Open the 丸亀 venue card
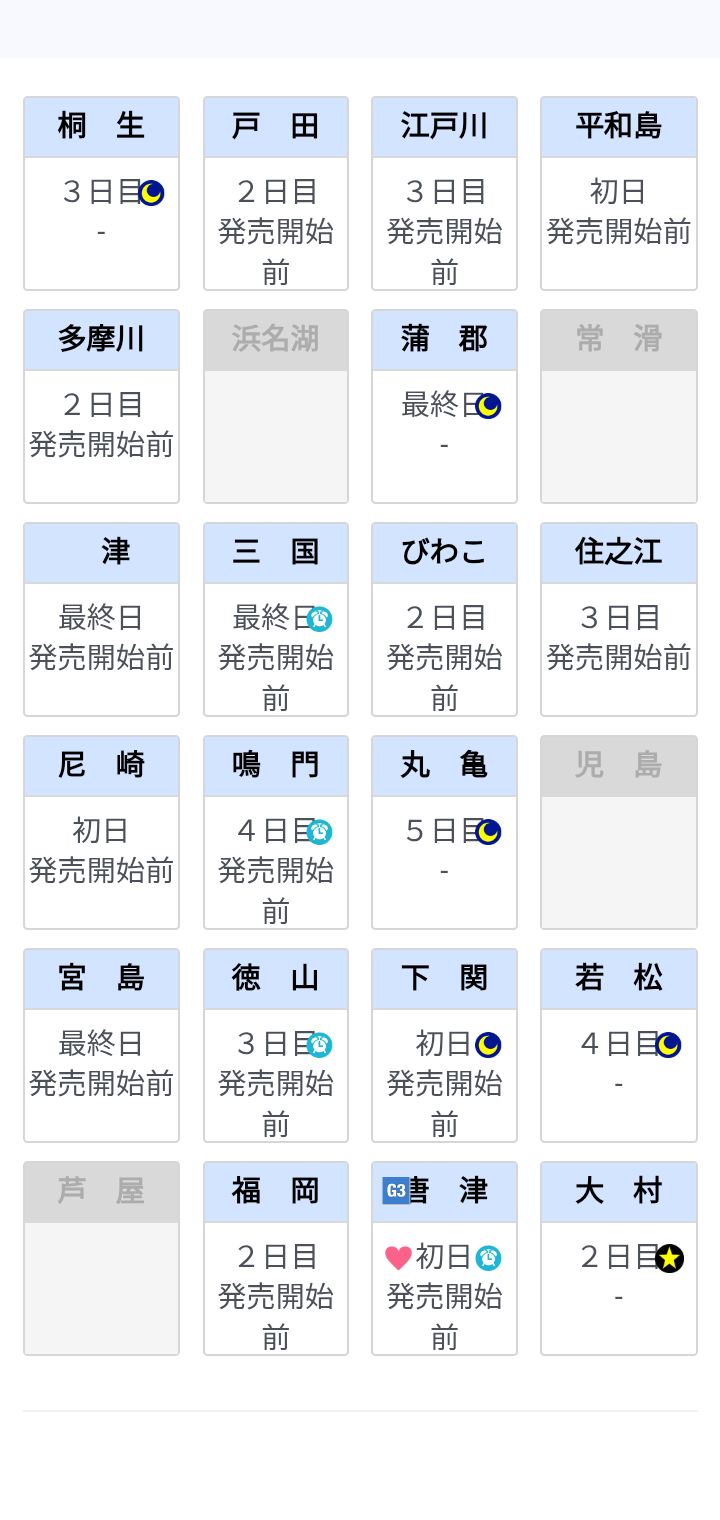The width and height of the screenshot is (720, 1520). click(444, 833)
